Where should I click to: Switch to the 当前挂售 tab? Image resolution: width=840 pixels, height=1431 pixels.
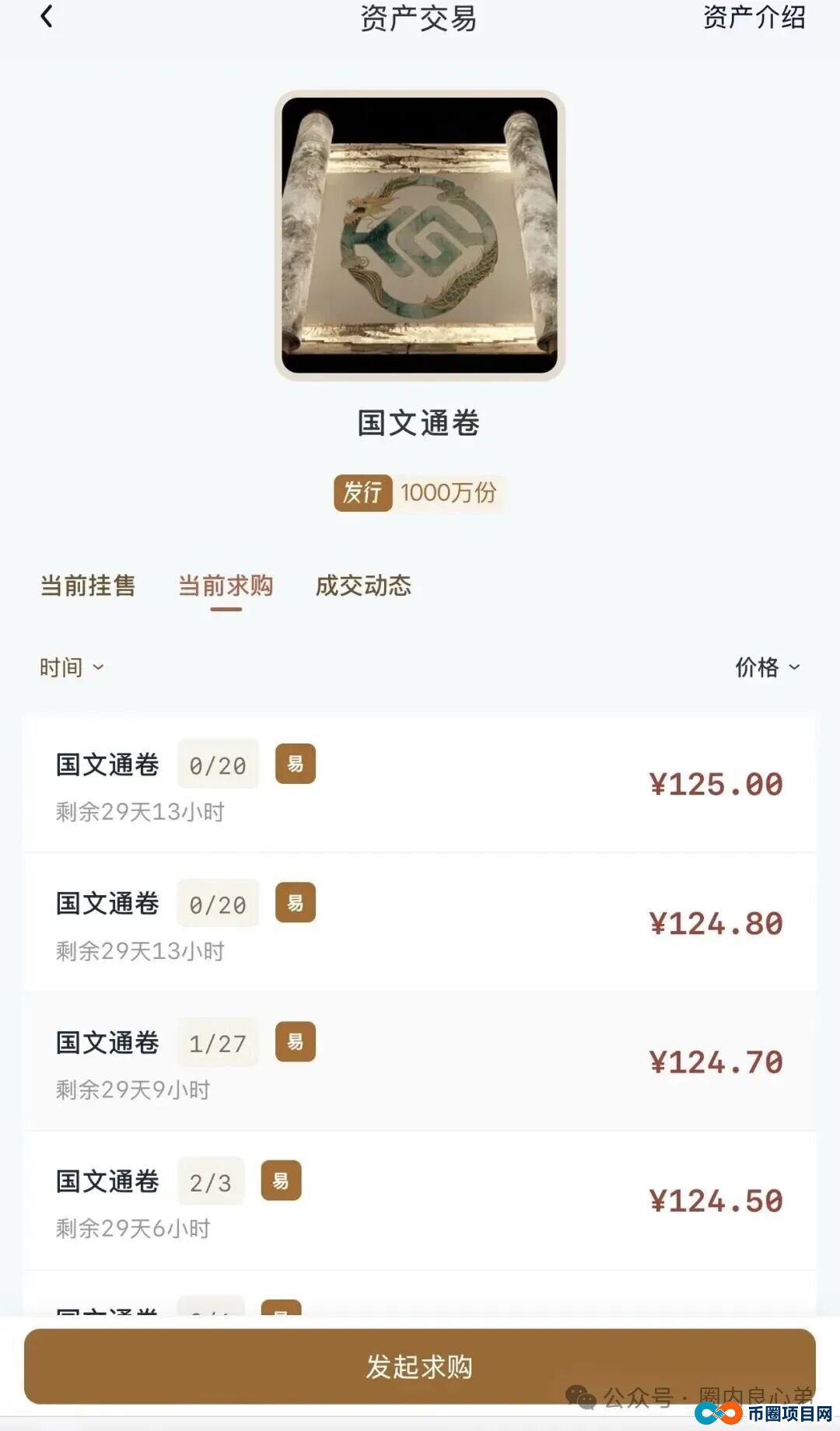tap(88, 586)
